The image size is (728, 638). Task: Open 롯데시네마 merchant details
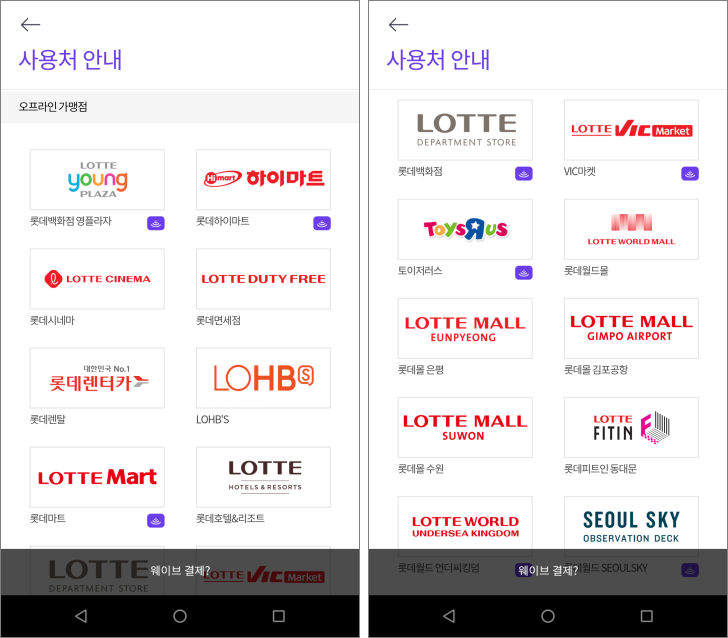point(97,279)
